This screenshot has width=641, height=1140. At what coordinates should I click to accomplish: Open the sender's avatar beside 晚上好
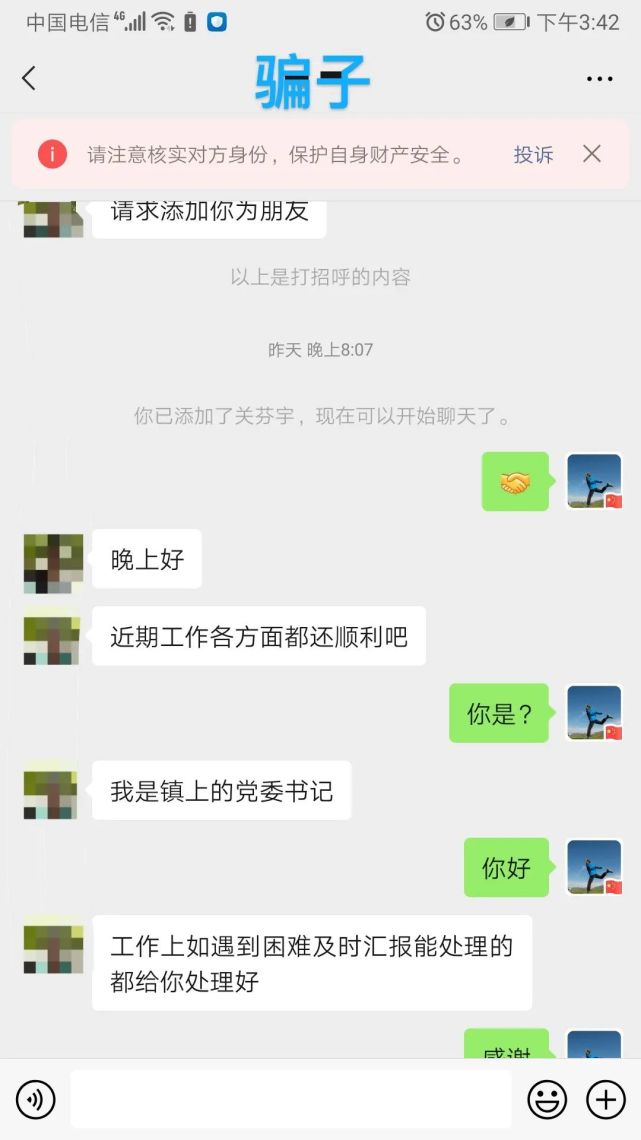[x=53, y=564]
